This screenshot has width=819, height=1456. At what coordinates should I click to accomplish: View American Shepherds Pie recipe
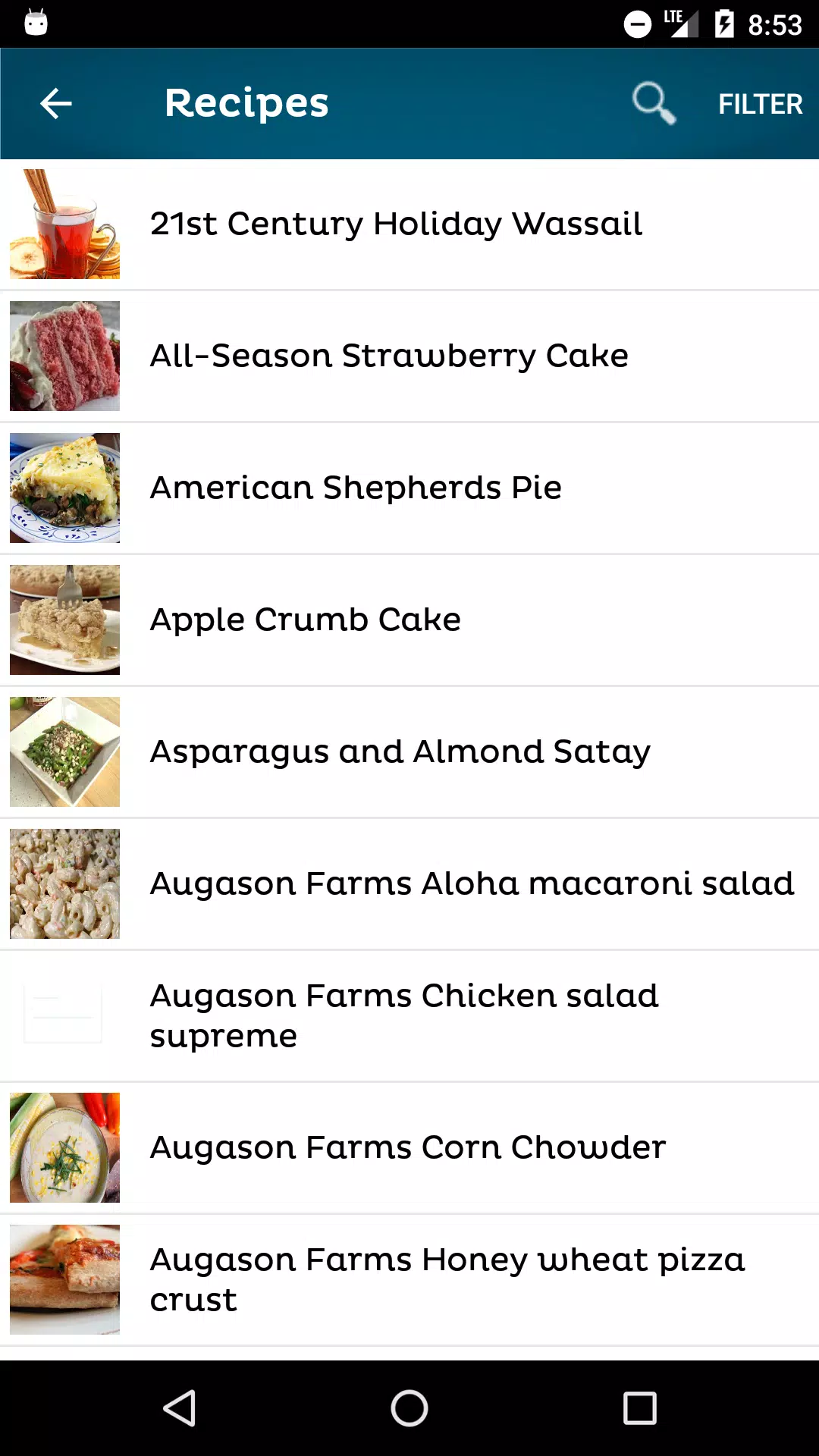coord(409,488)
